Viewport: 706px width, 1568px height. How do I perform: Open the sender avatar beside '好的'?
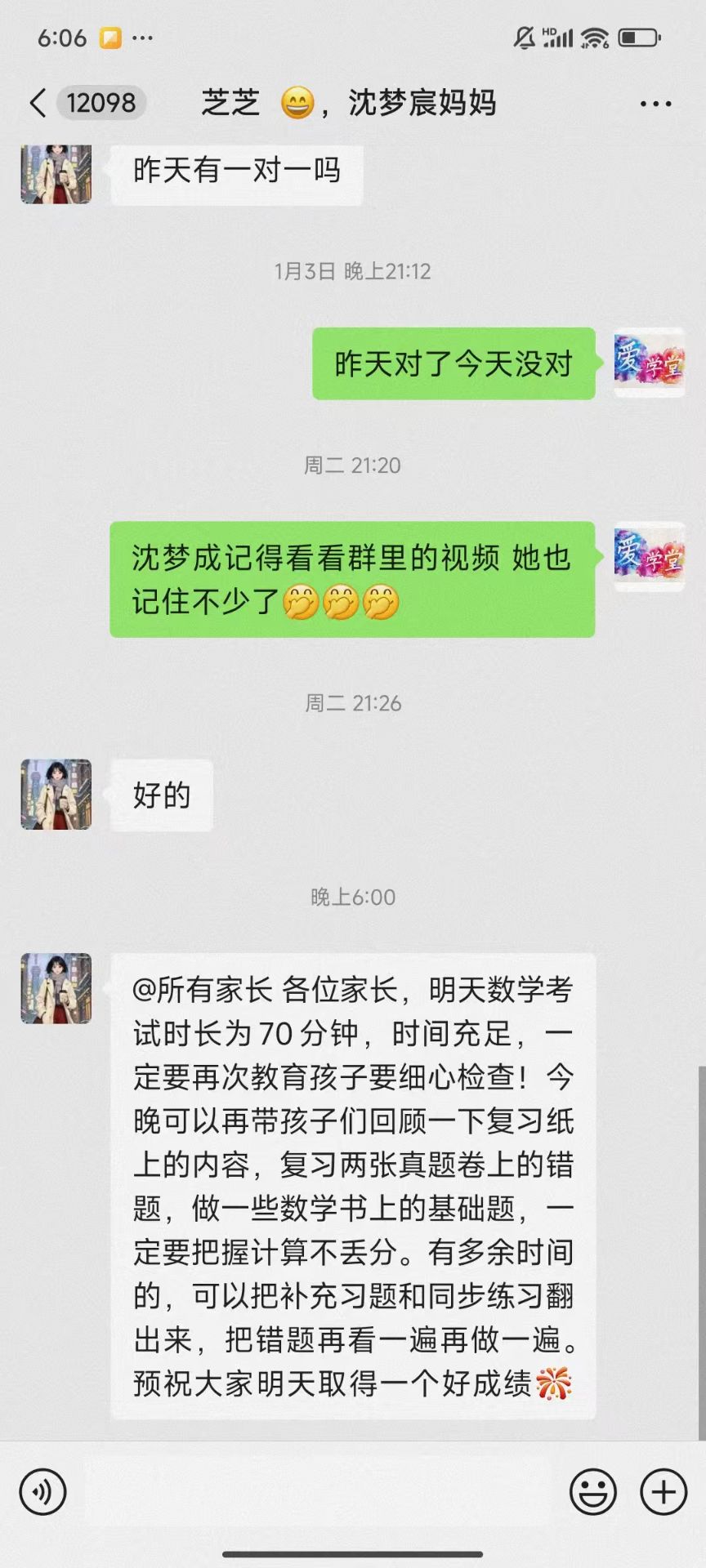(56, 795)
